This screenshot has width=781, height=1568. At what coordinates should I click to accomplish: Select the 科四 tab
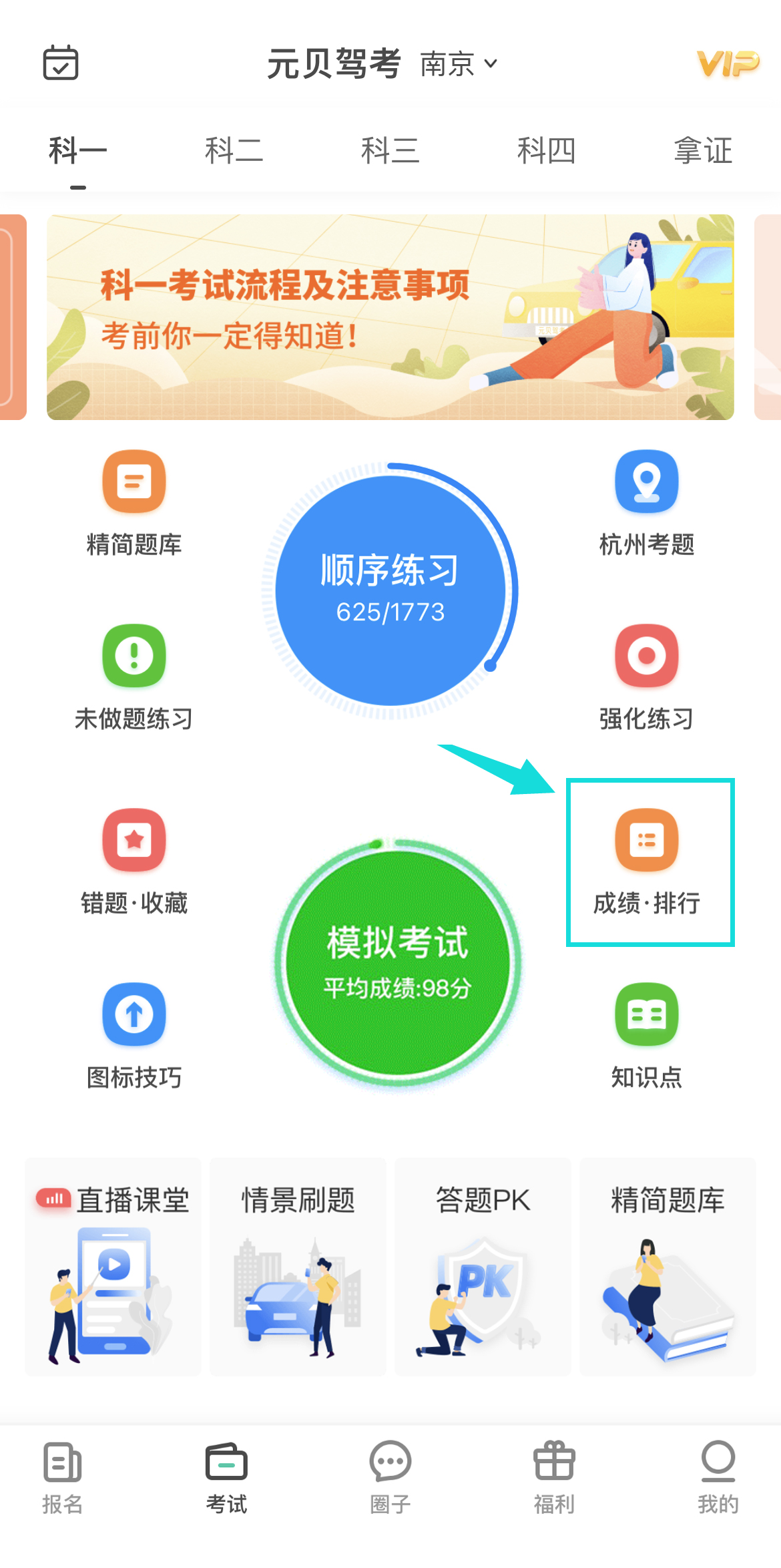[x=546, y=150]
